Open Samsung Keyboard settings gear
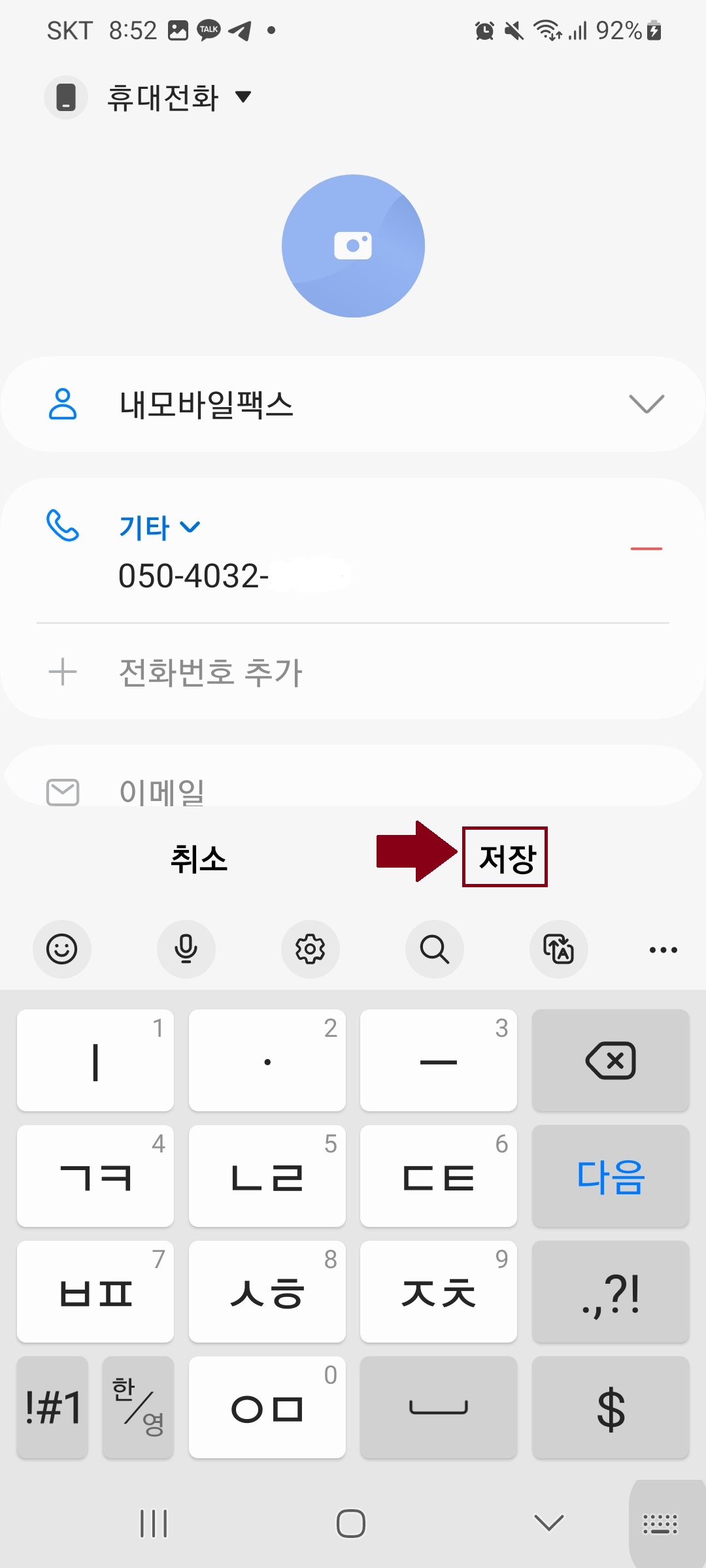This screenshot has width=706, height=1568. pos(311,950)
